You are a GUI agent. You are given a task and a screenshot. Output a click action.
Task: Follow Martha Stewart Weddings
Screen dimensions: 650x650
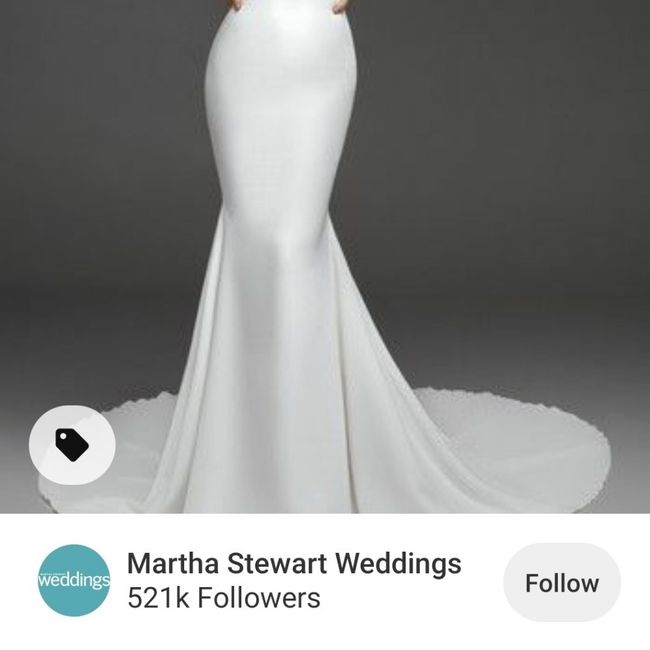coord(561,583)
